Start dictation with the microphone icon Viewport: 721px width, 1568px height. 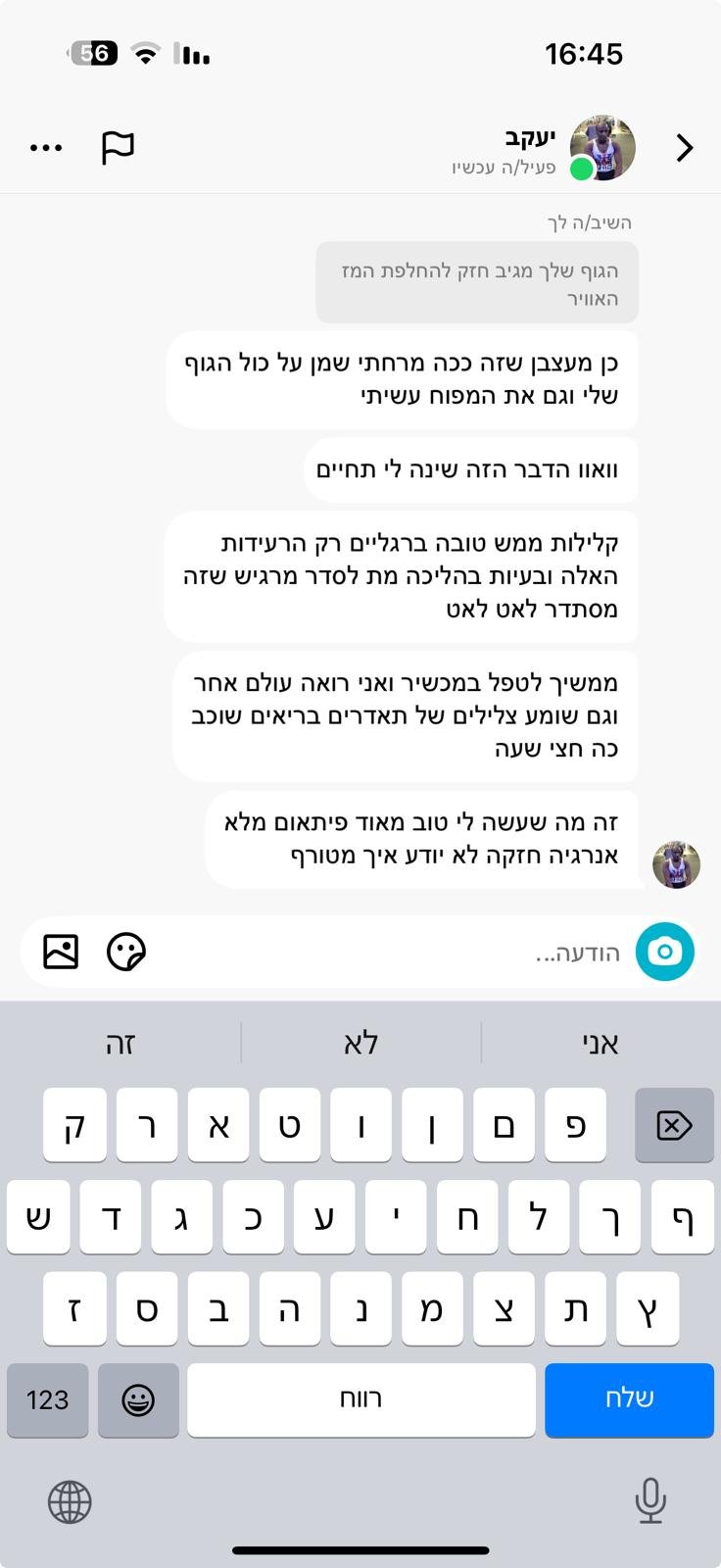point(650,1500)
